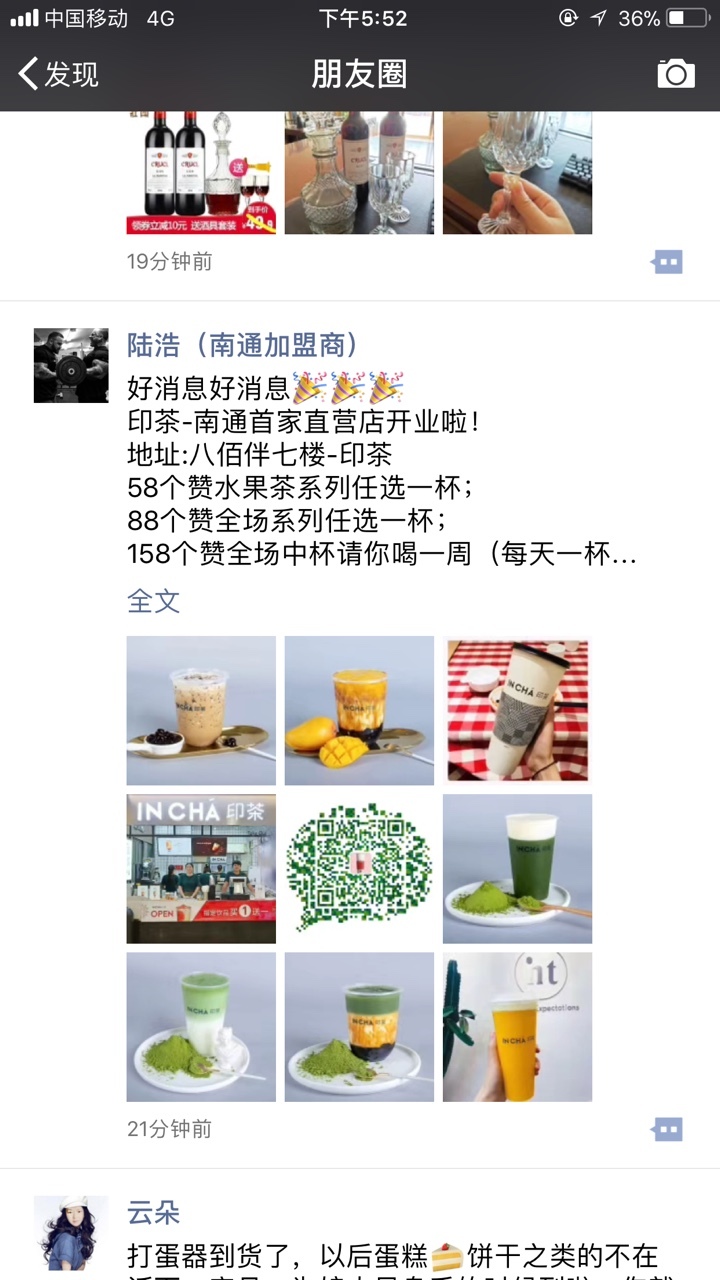This screenshot has width=720, height=1280.
Task: Open the camera to post a moment
Action: point(675,74)
